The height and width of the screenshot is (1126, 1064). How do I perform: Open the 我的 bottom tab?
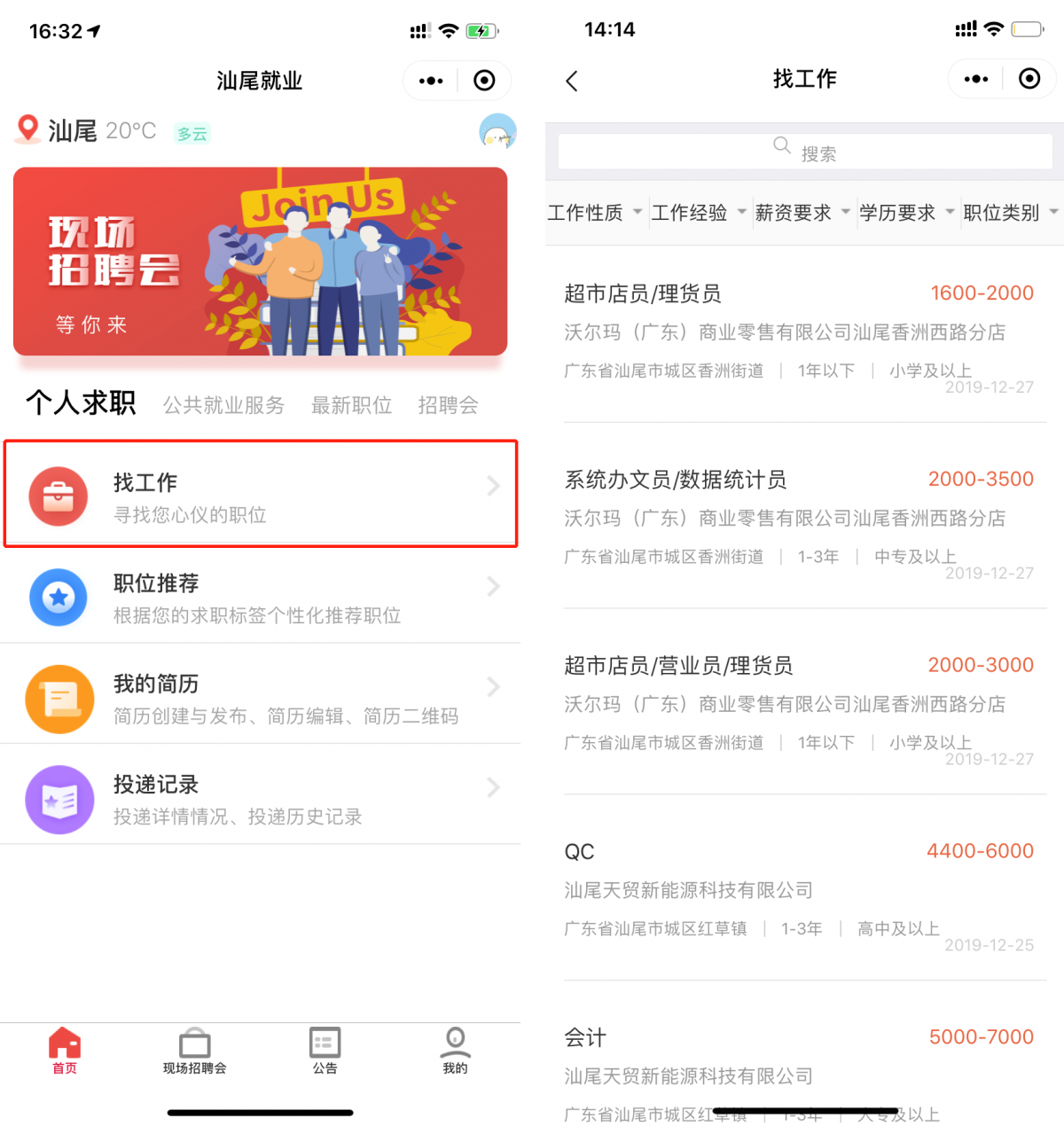pos(455,1051)
